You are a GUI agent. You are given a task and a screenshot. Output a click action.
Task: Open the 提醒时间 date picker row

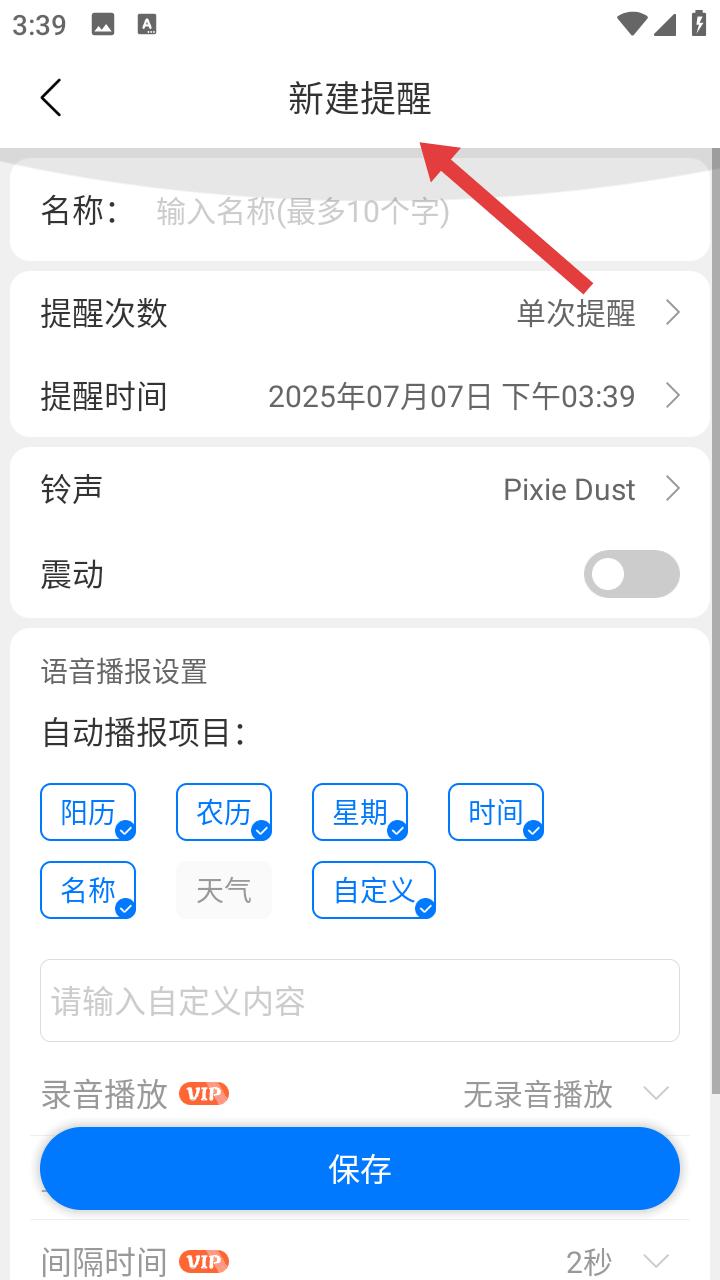(x=360, y=396)
